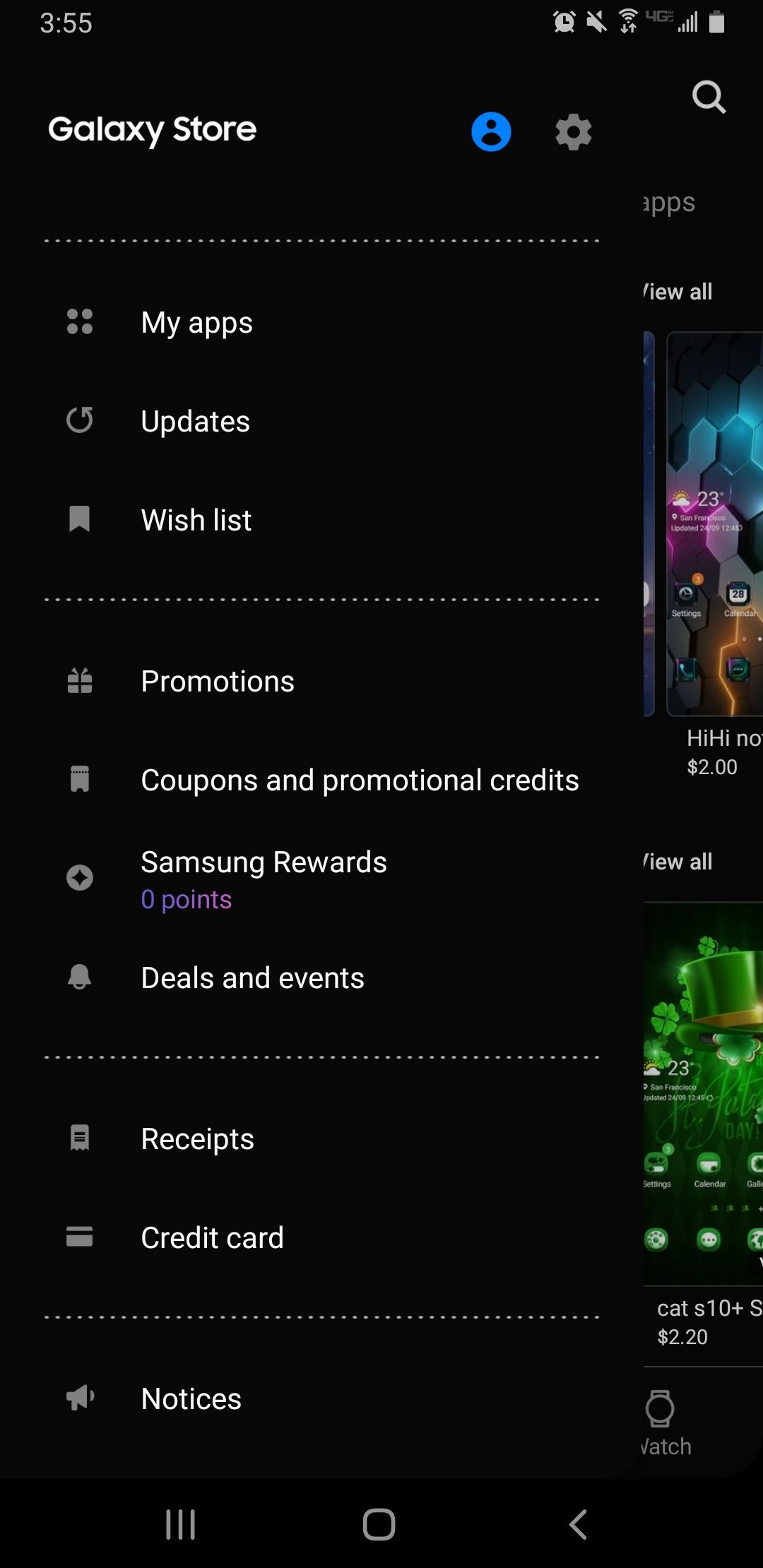
Task: Open My apps
Action: (196, 323)
